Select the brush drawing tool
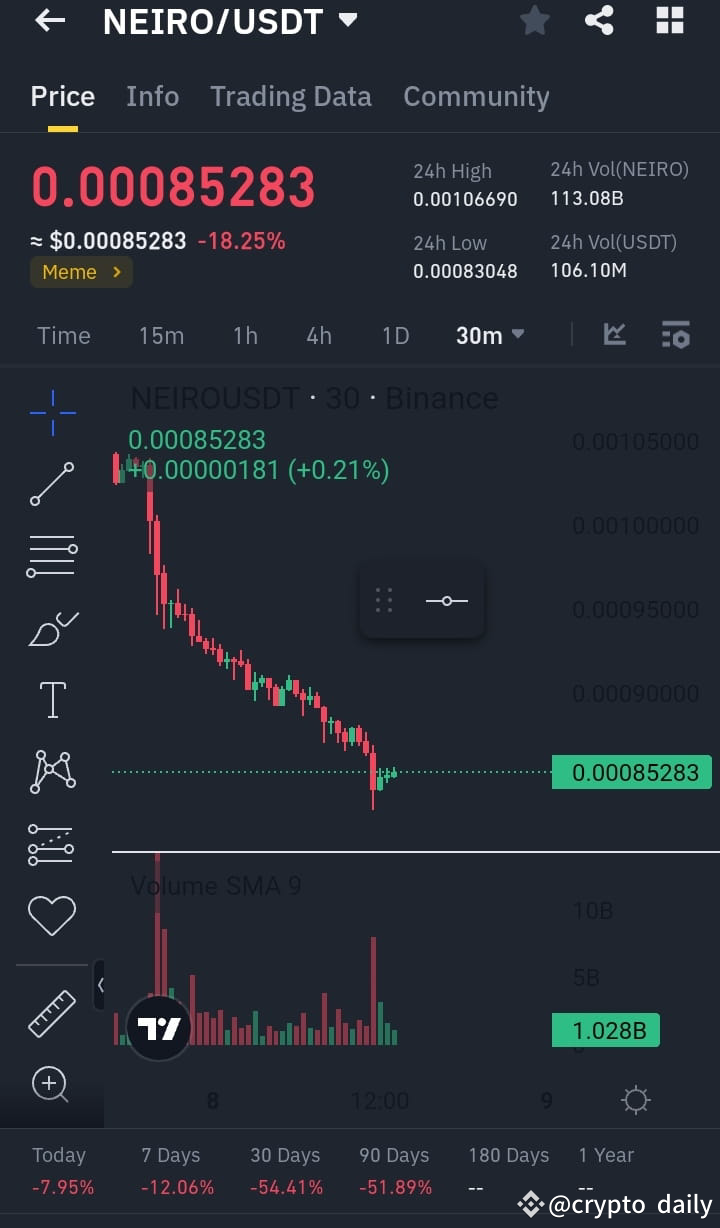 click(52, 628)
